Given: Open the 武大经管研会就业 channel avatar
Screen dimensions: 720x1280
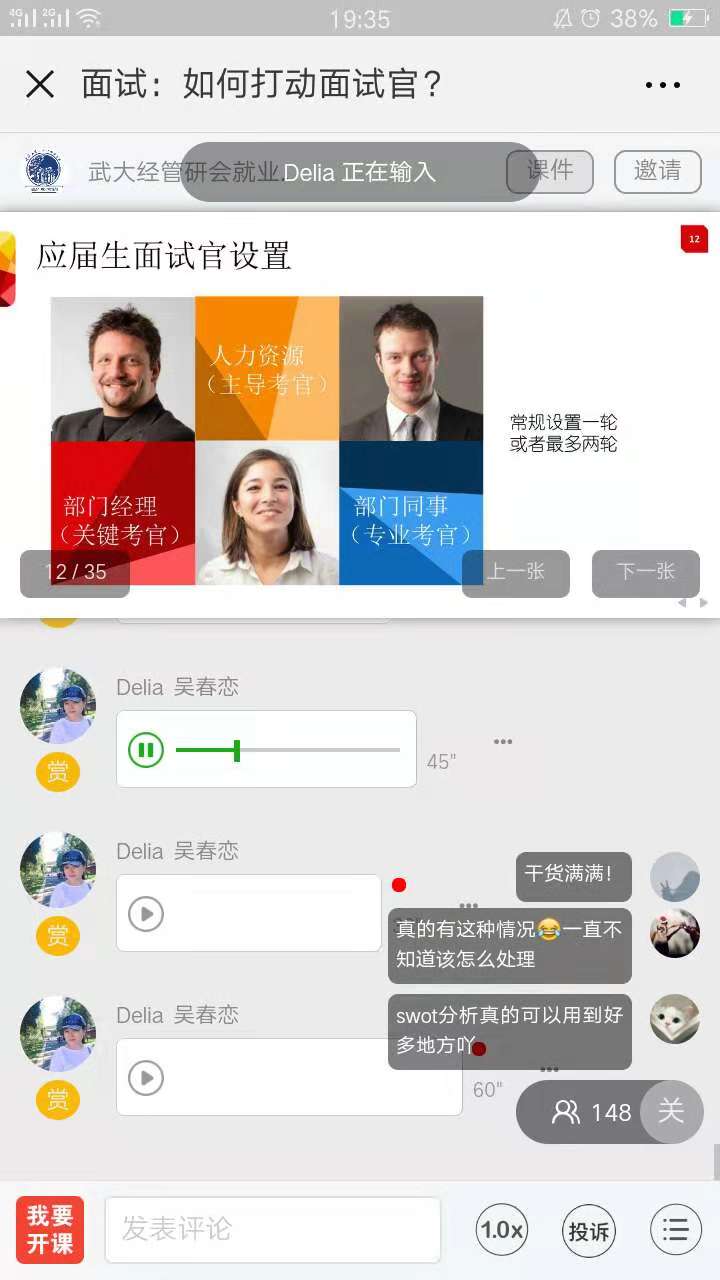Looking at the screenshot, I should [x=43, y=171].
